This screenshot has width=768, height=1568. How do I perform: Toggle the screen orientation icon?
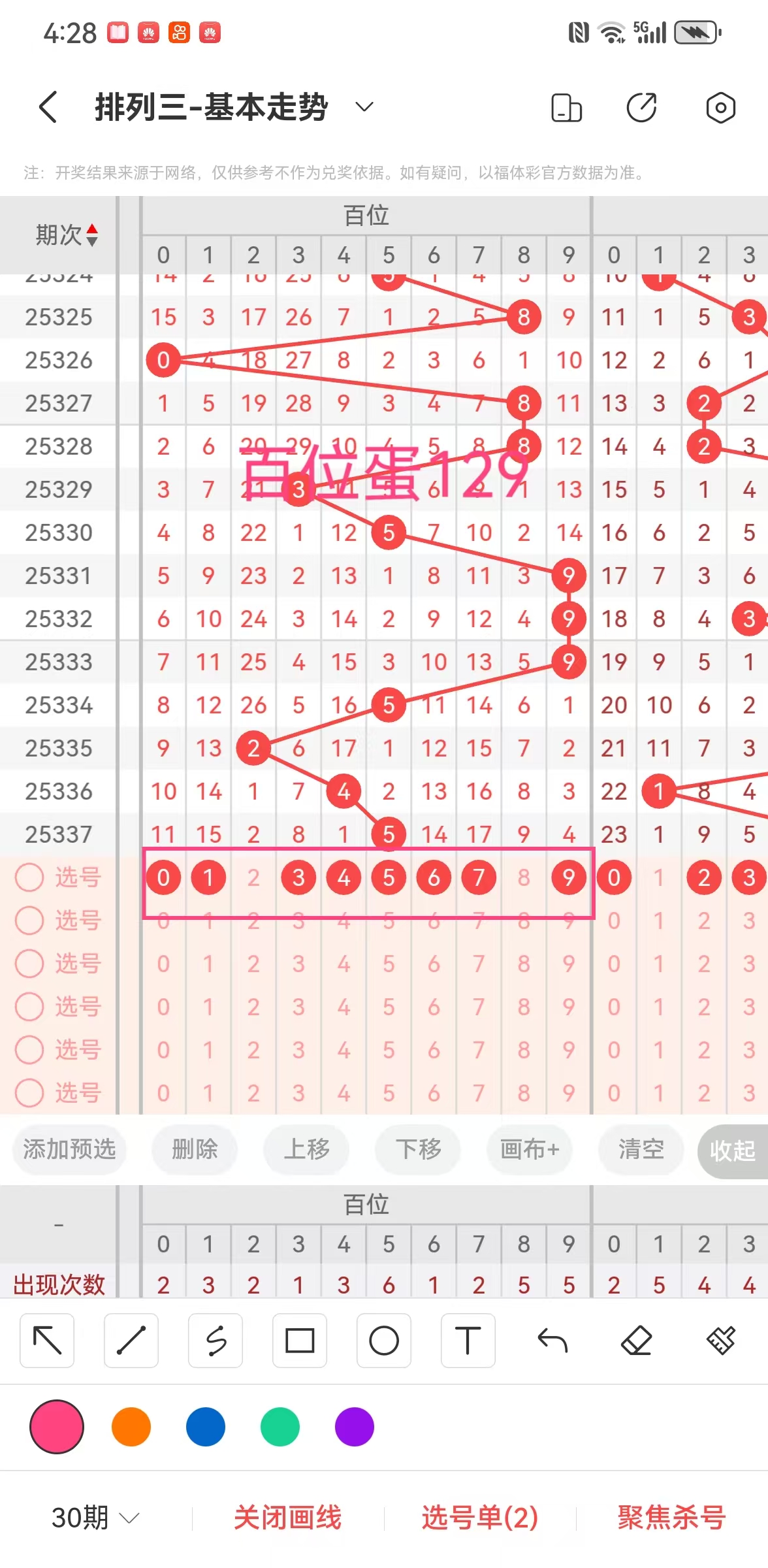coord(566,108)
